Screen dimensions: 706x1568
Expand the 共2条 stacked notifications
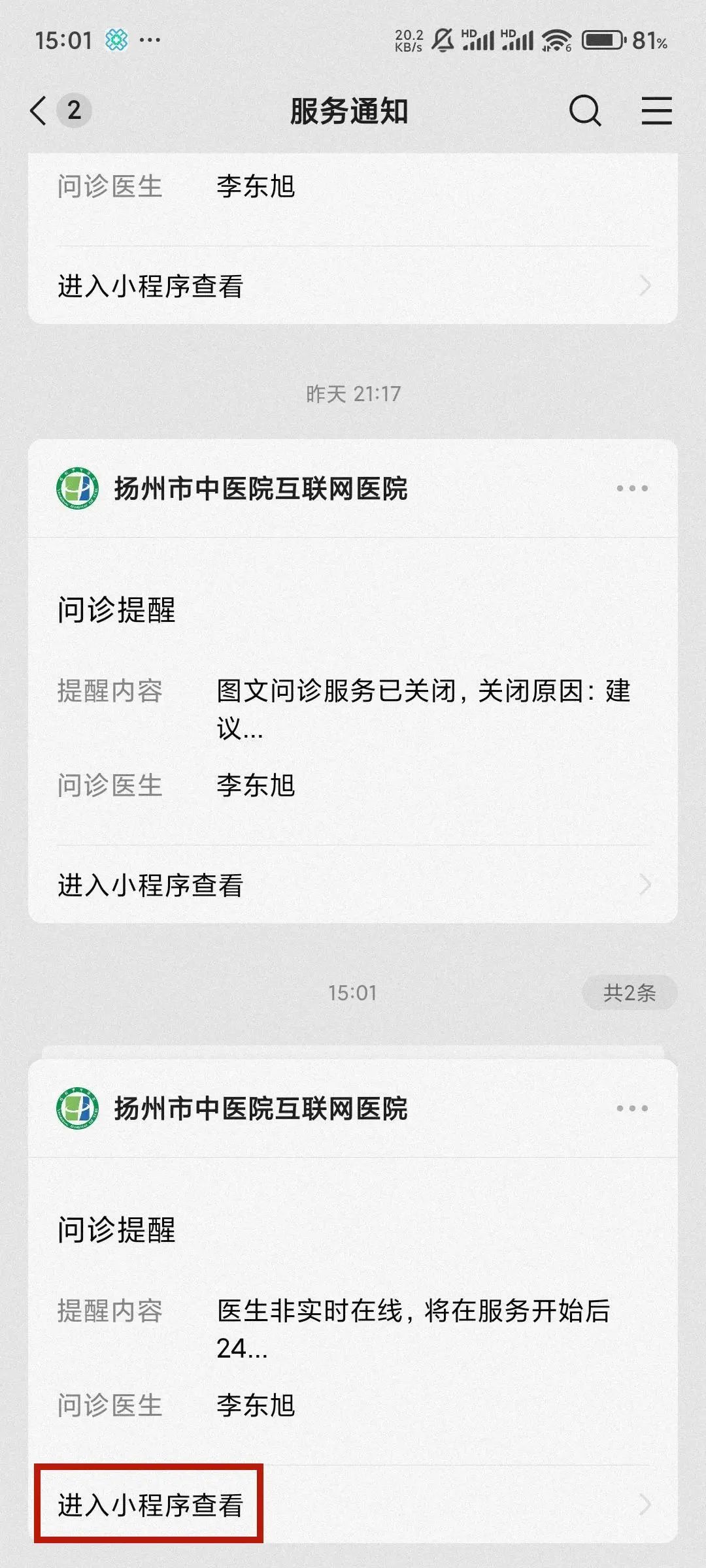click(x=629, y=992)
